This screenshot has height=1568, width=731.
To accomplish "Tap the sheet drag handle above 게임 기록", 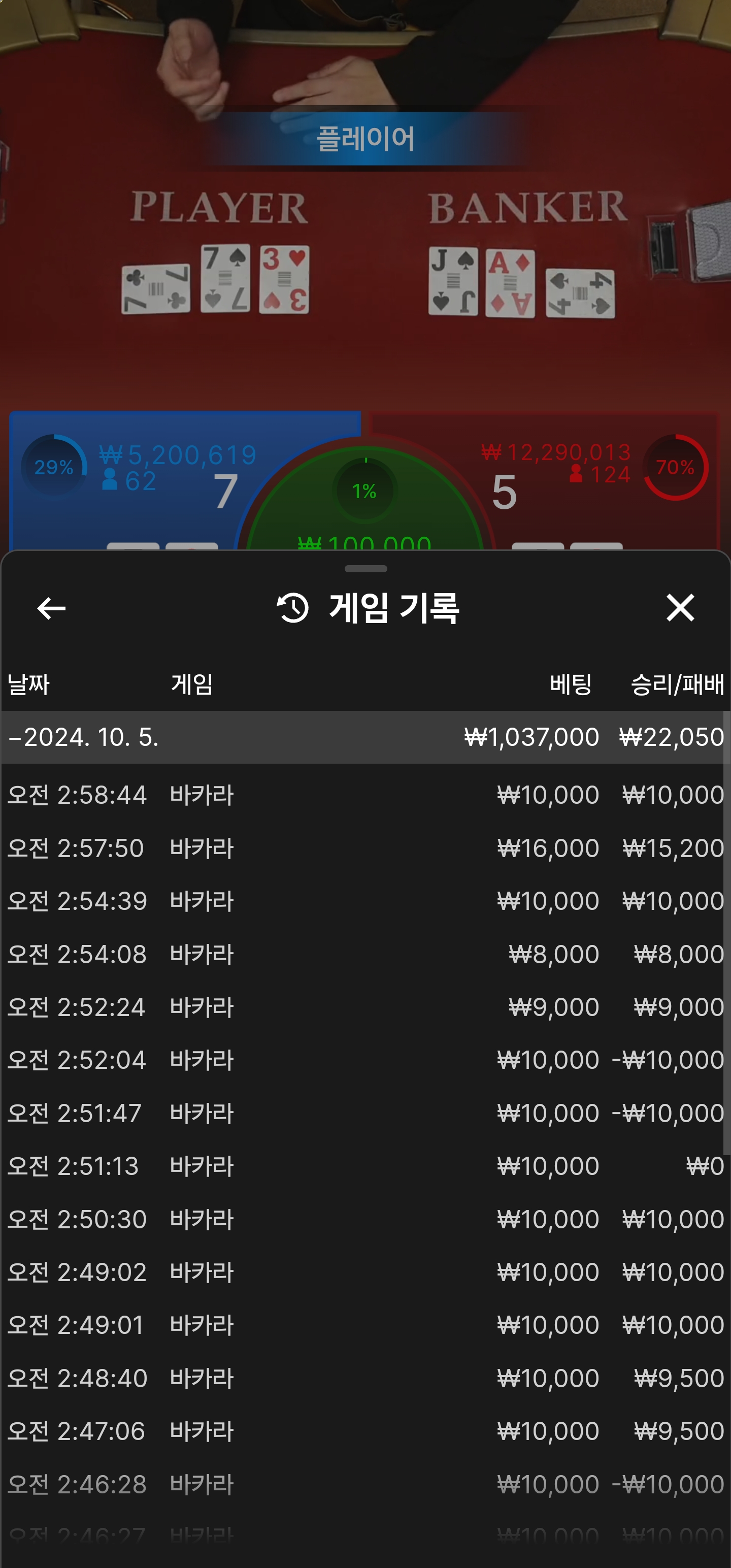I will [365, 569].
